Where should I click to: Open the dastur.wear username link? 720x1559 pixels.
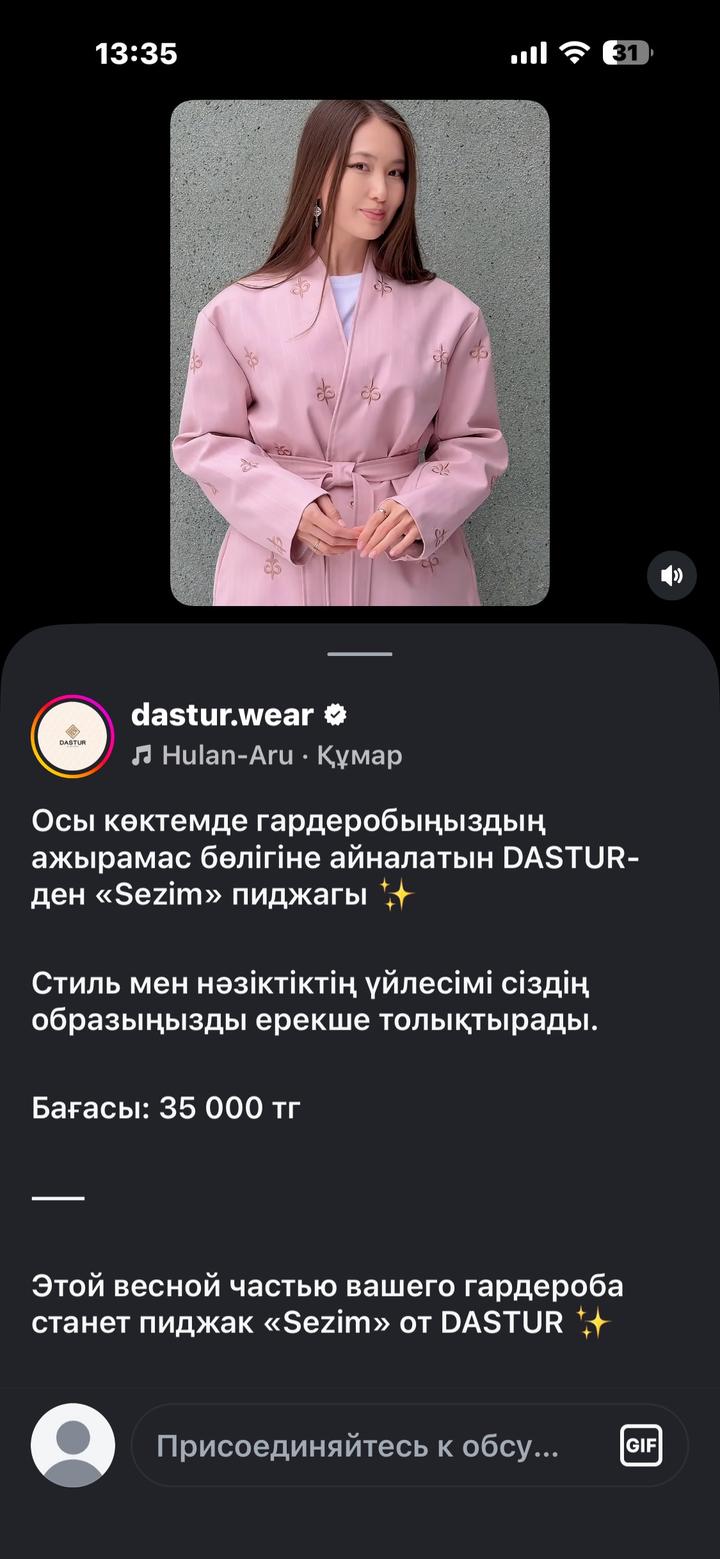pyautogui.click(x=222, y=715)
